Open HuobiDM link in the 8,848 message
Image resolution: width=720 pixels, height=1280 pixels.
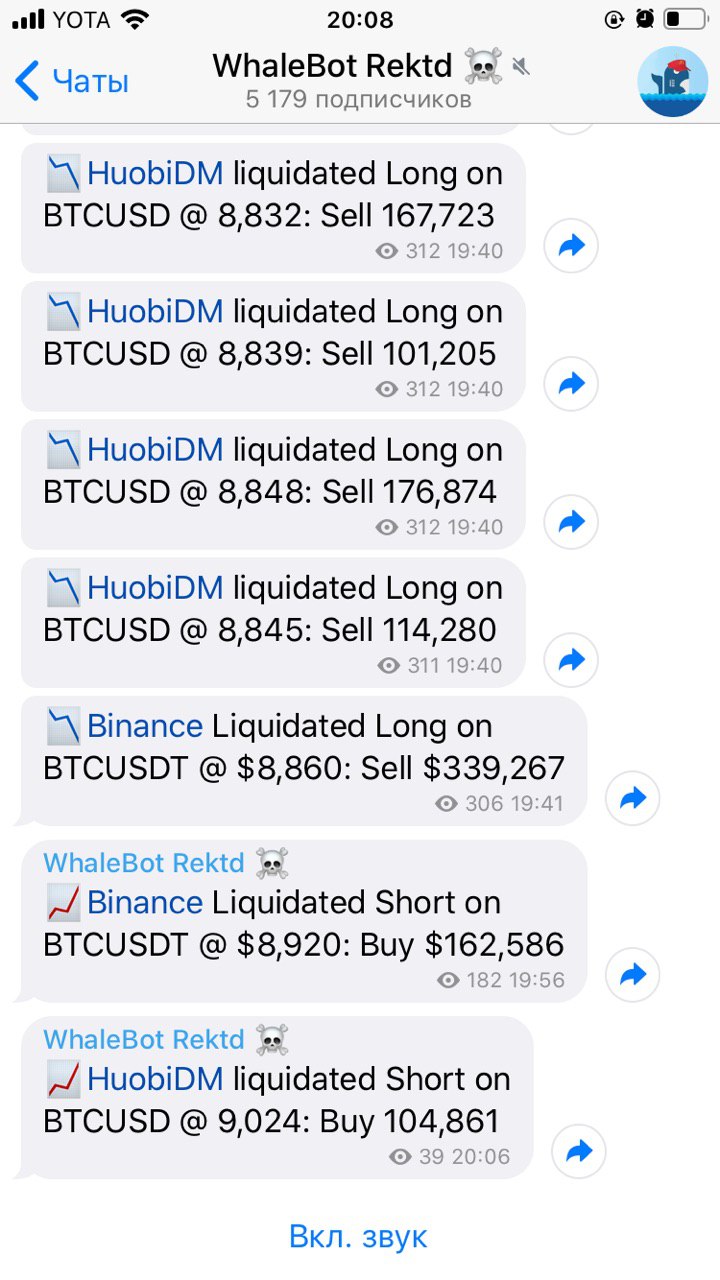[x=155, y=450]
